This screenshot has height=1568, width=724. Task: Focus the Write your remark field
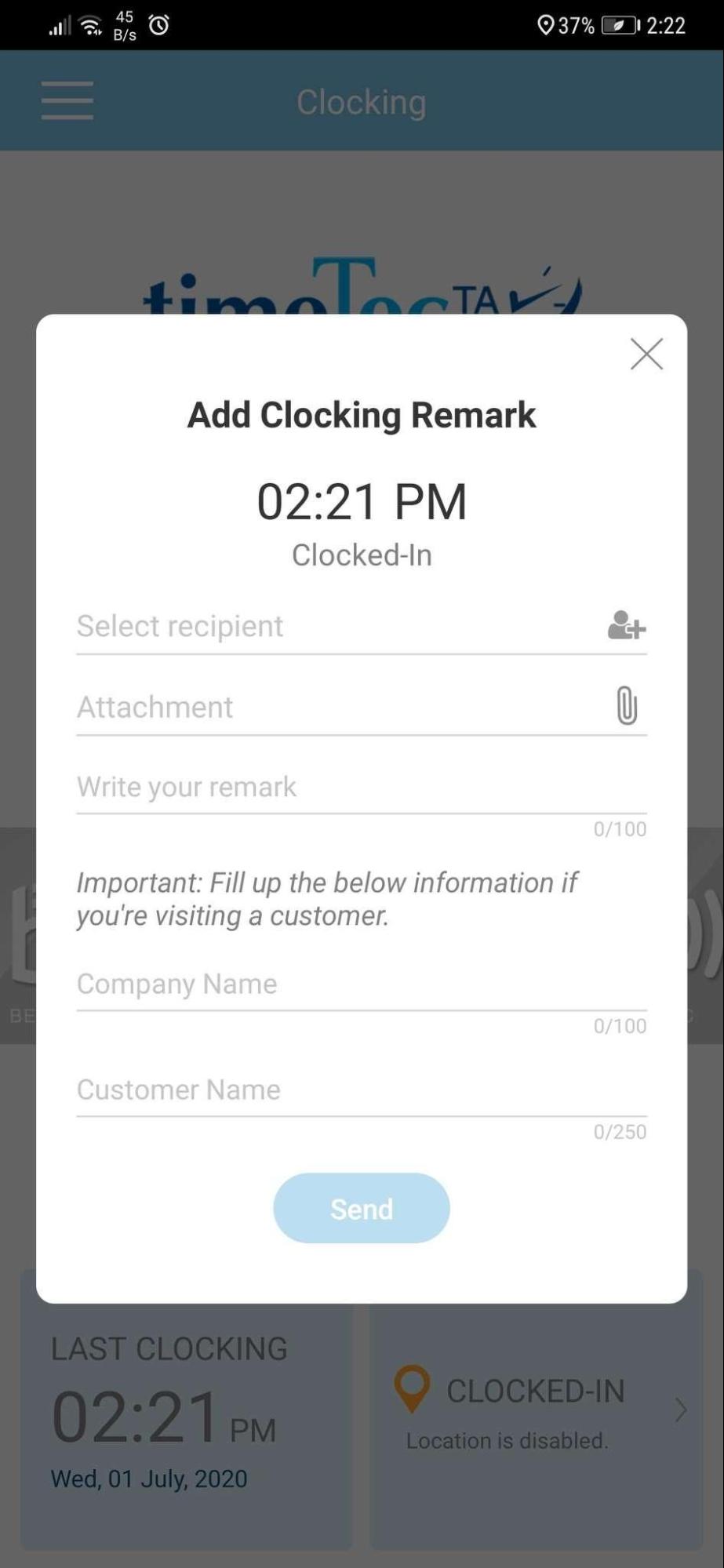(x=361, y=787)
